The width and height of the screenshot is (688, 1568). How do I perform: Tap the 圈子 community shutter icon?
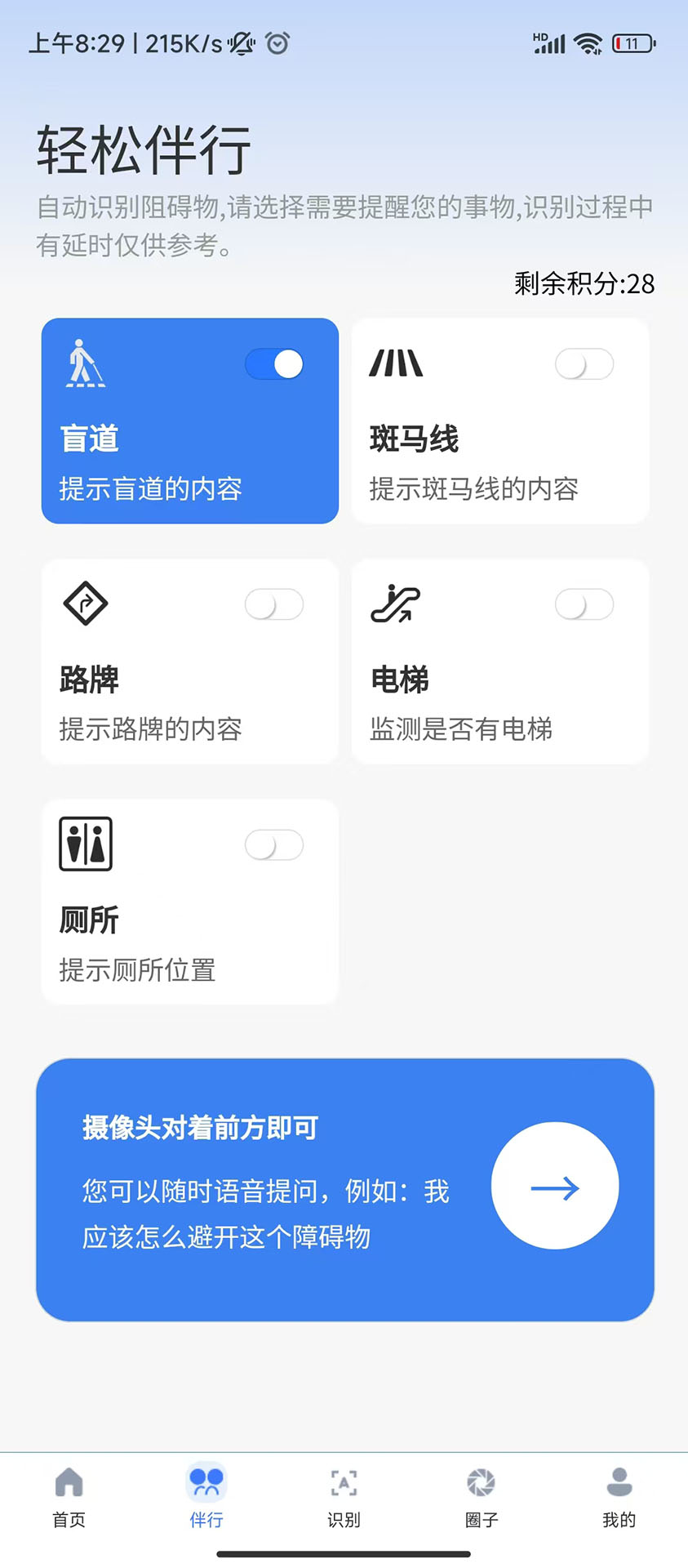pos(481,1481)
